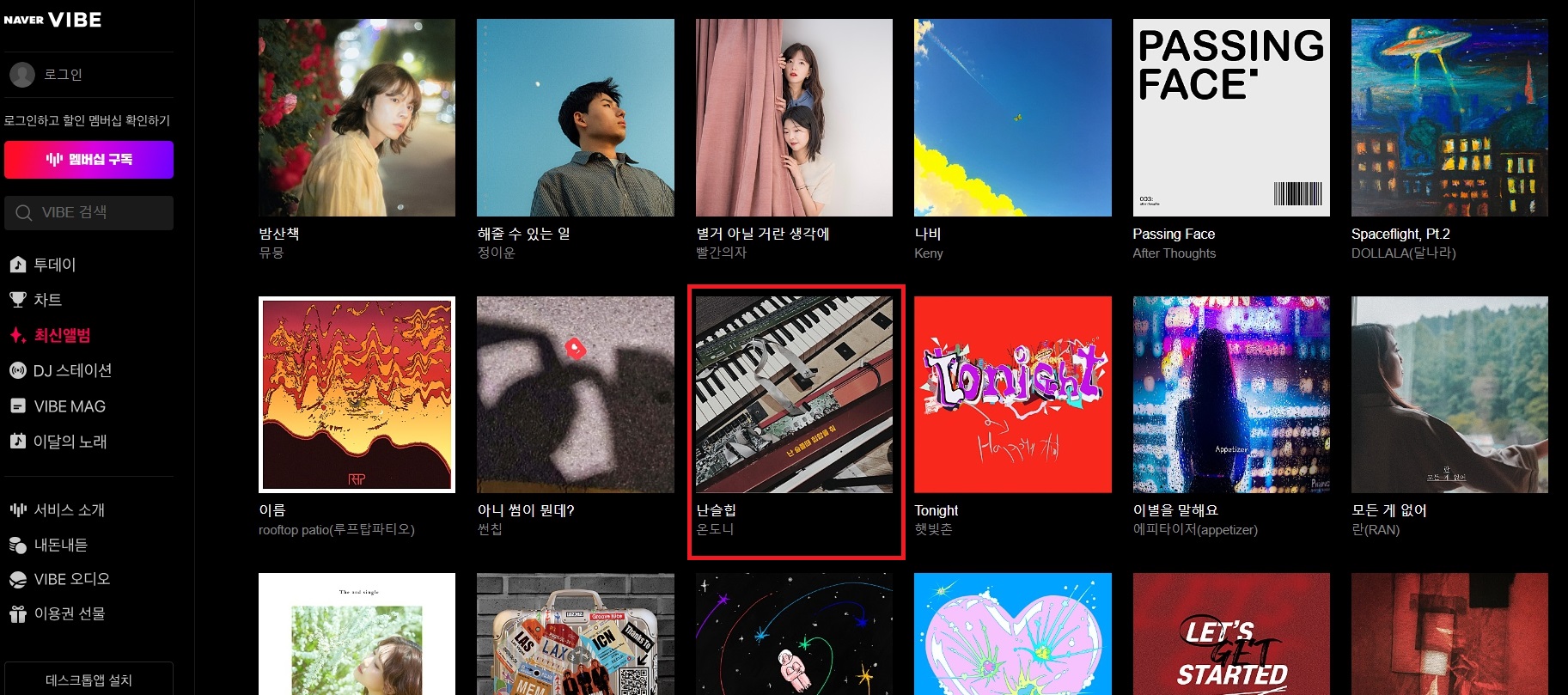Open the 차트 menu item
1568x695 pixels.
tap(47, 300)
